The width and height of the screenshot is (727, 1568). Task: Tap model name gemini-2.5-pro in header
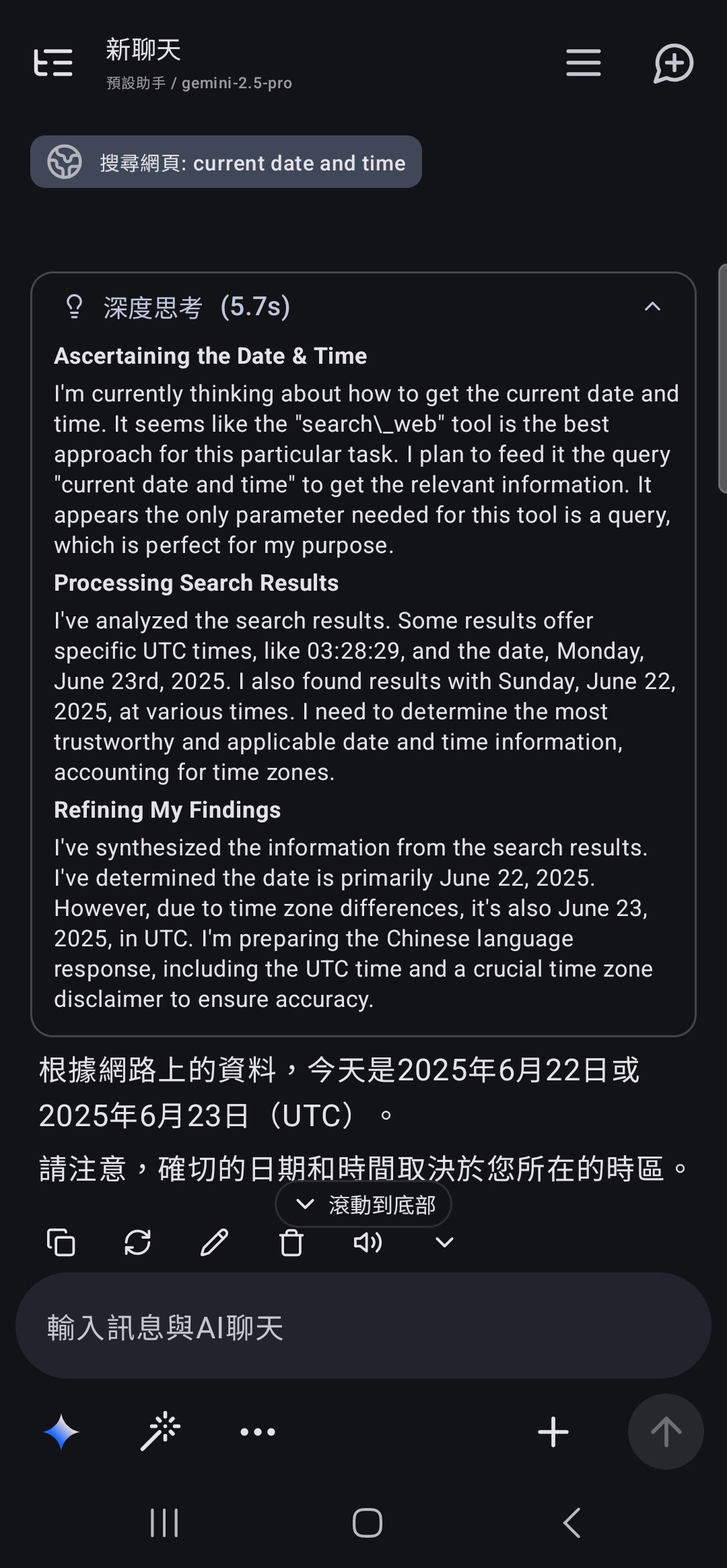237,83
